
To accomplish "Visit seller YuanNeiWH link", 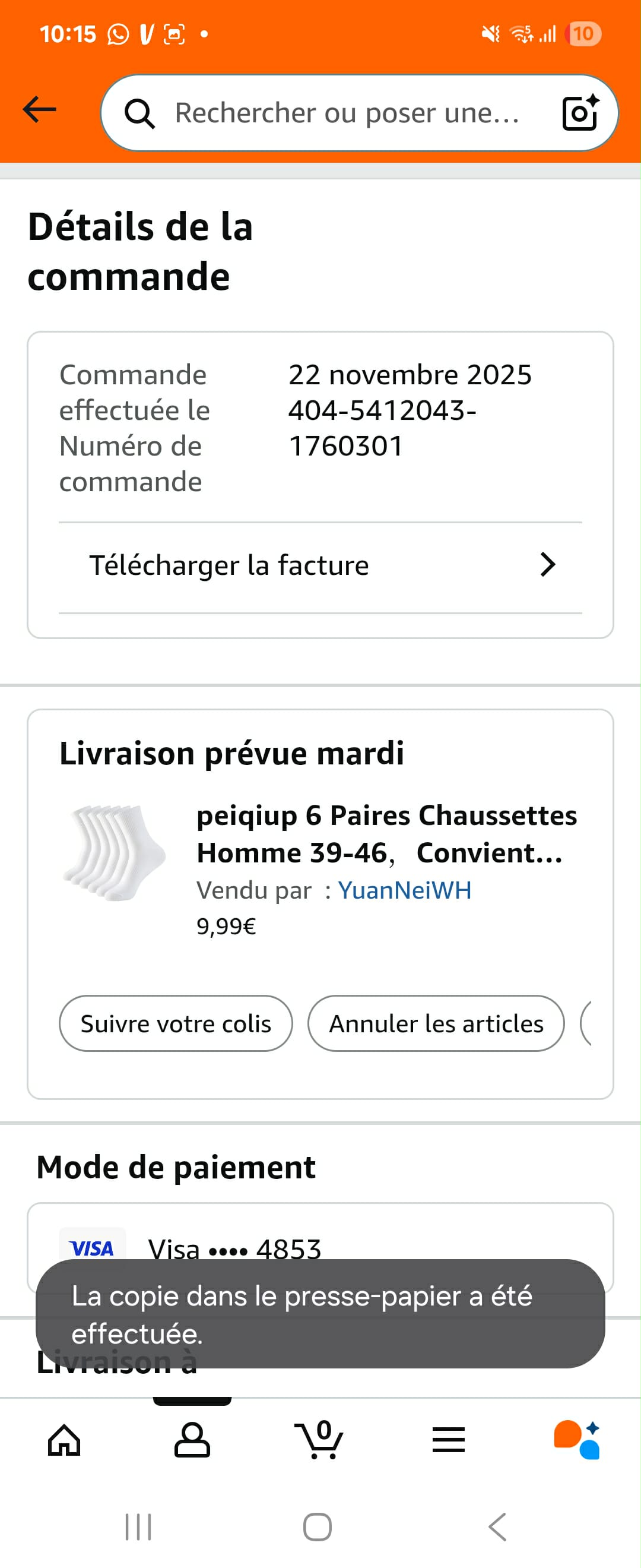I will (404, 890).
